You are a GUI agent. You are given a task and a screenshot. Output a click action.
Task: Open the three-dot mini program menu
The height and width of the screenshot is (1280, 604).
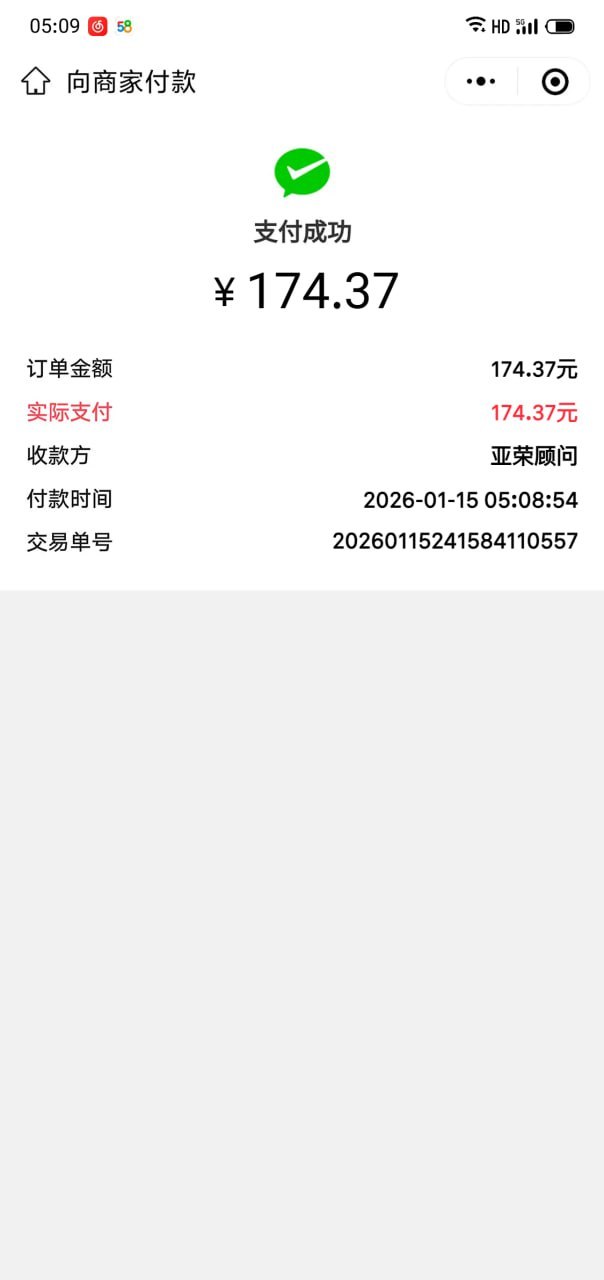point(481,82)
